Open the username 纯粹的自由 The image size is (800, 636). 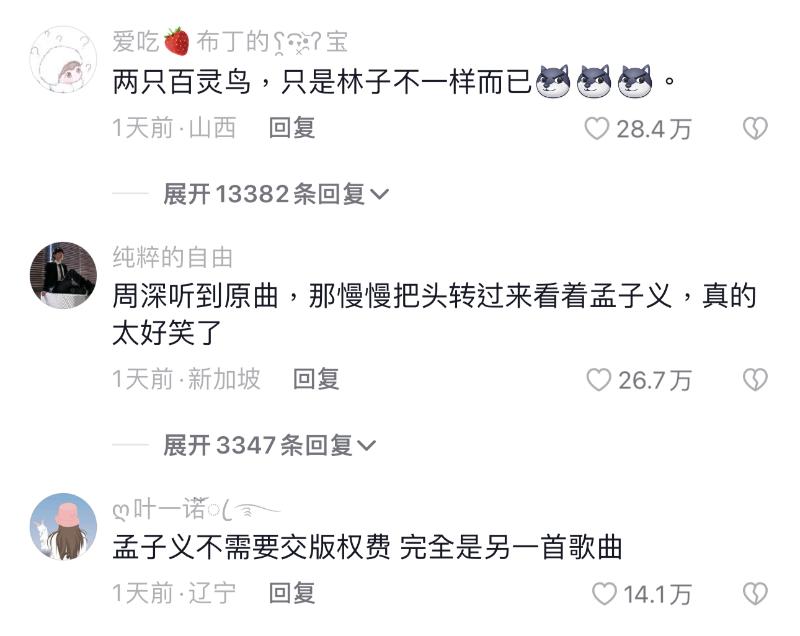pyautogui.click(x=172, y=257)
